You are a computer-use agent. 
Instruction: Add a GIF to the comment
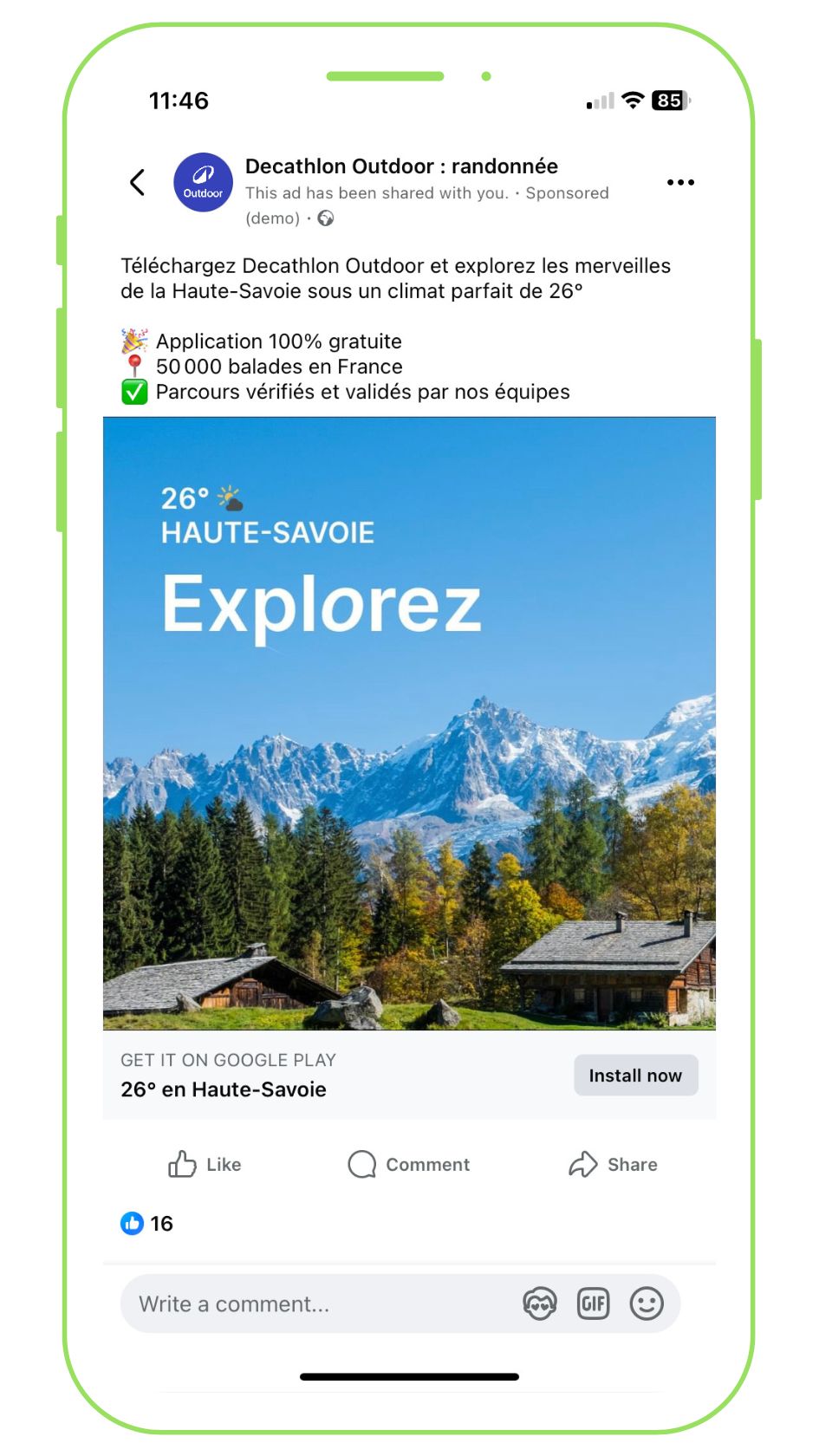[x=594, y=1303]
